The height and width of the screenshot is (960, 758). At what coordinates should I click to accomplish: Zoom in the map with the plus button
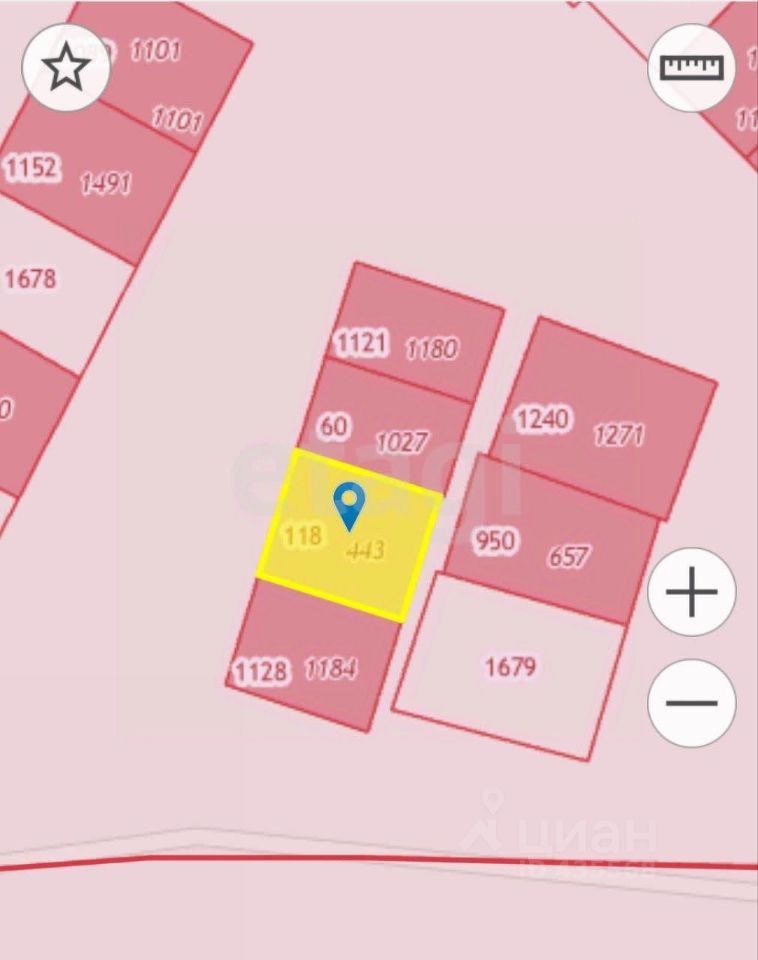pos(692,592)
